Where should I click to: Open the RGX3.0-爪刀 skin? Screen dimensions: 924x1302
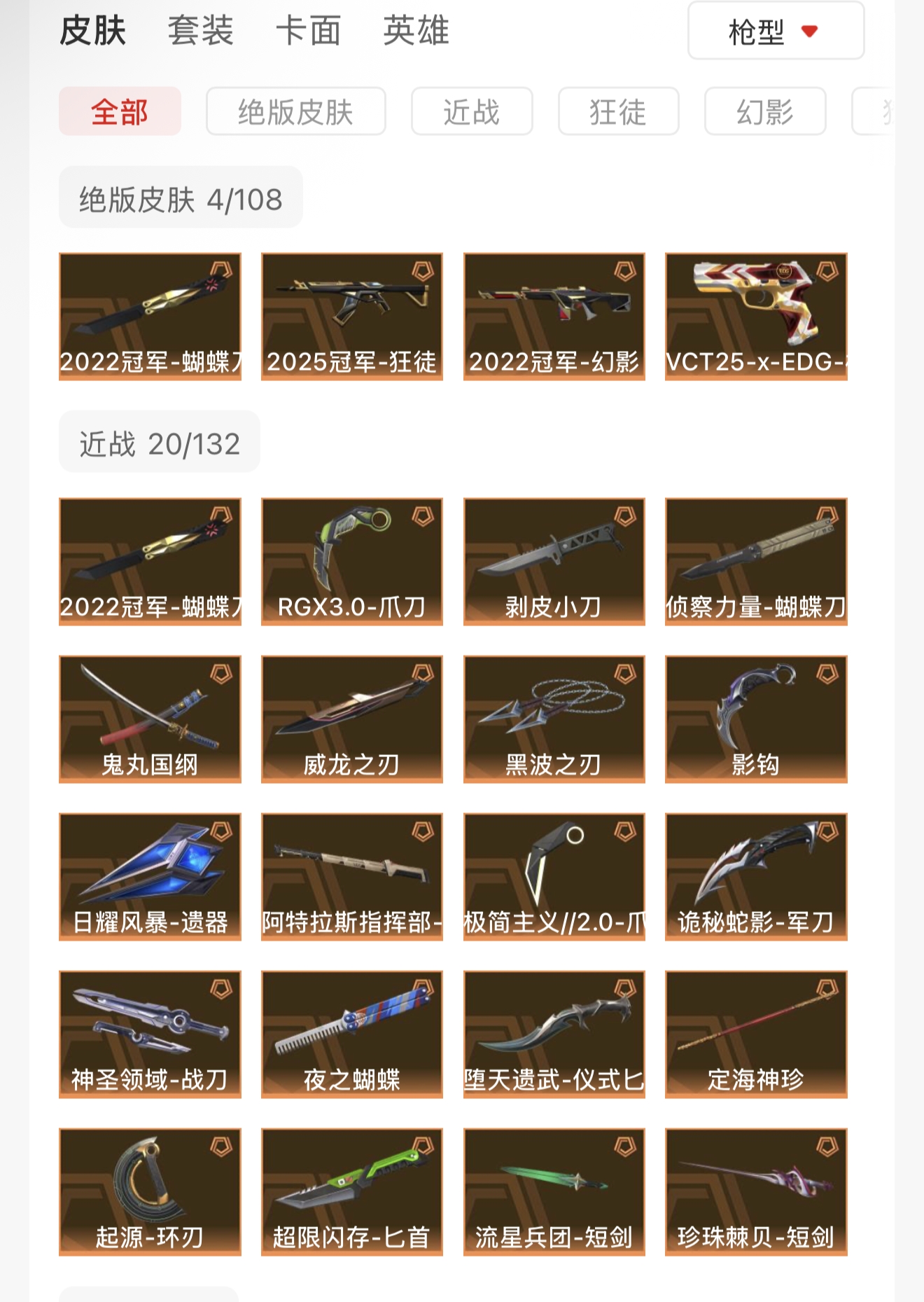click(x=351, y=561)
